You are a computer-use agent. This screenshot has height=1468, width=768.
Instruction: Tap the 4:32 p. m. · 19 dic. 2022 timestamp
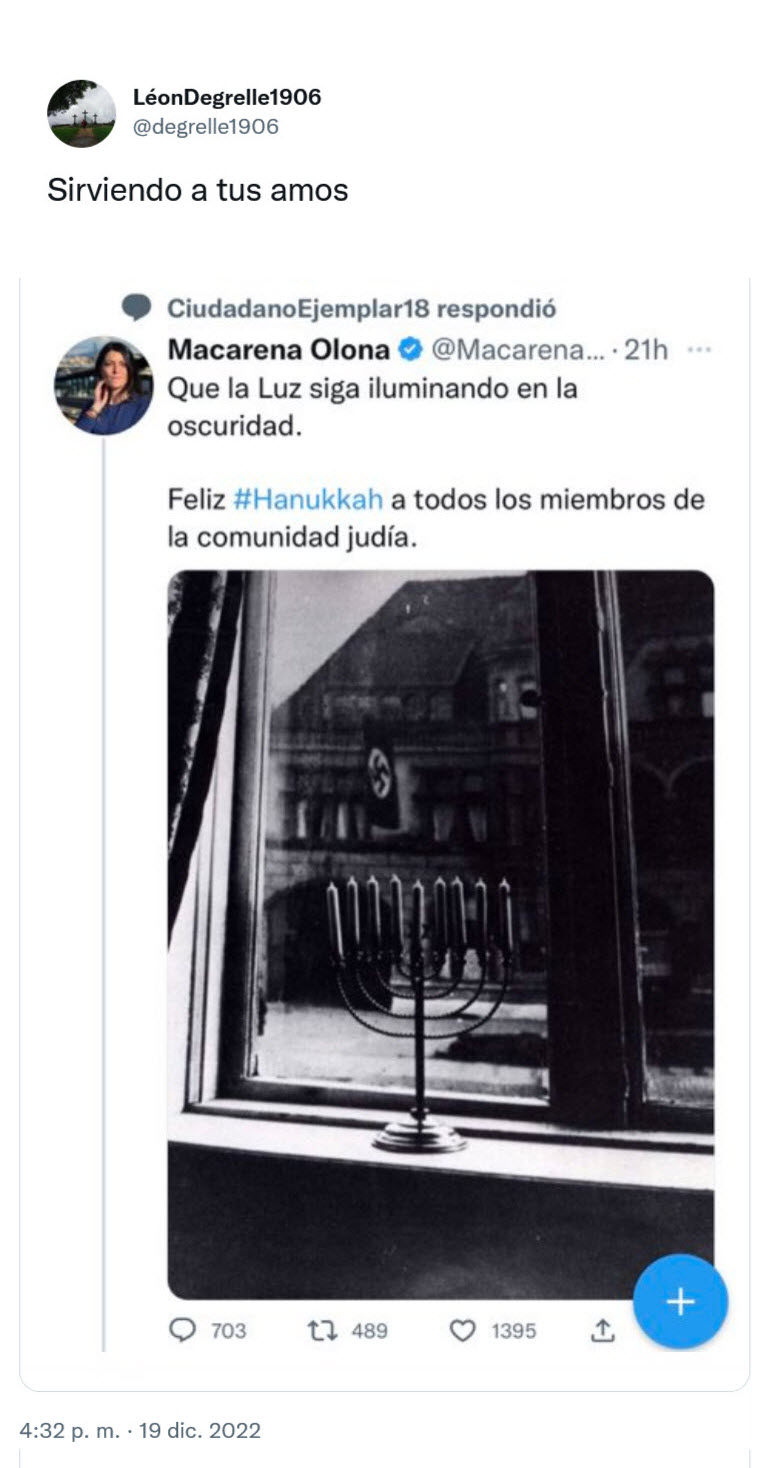click(140, 1430)
